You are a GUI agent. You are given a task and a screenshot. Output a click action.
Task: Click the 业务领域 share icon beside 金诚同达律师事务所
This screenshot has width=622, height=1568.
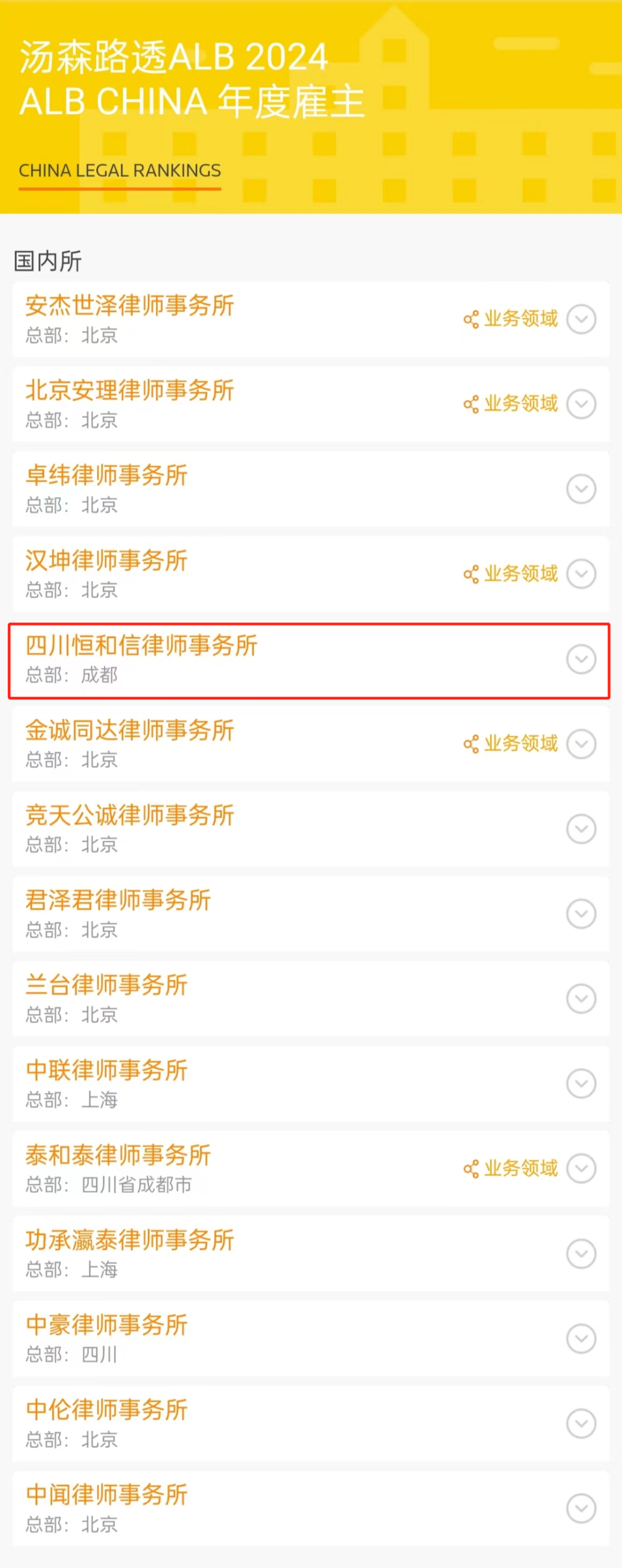tap(472, 743)
